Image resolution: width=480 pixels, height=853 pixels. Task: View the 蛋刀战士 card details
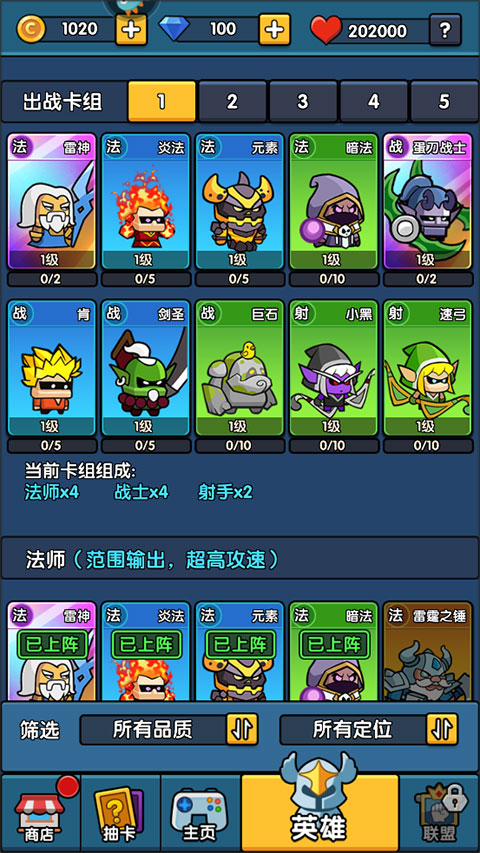[x=427, y=202]
